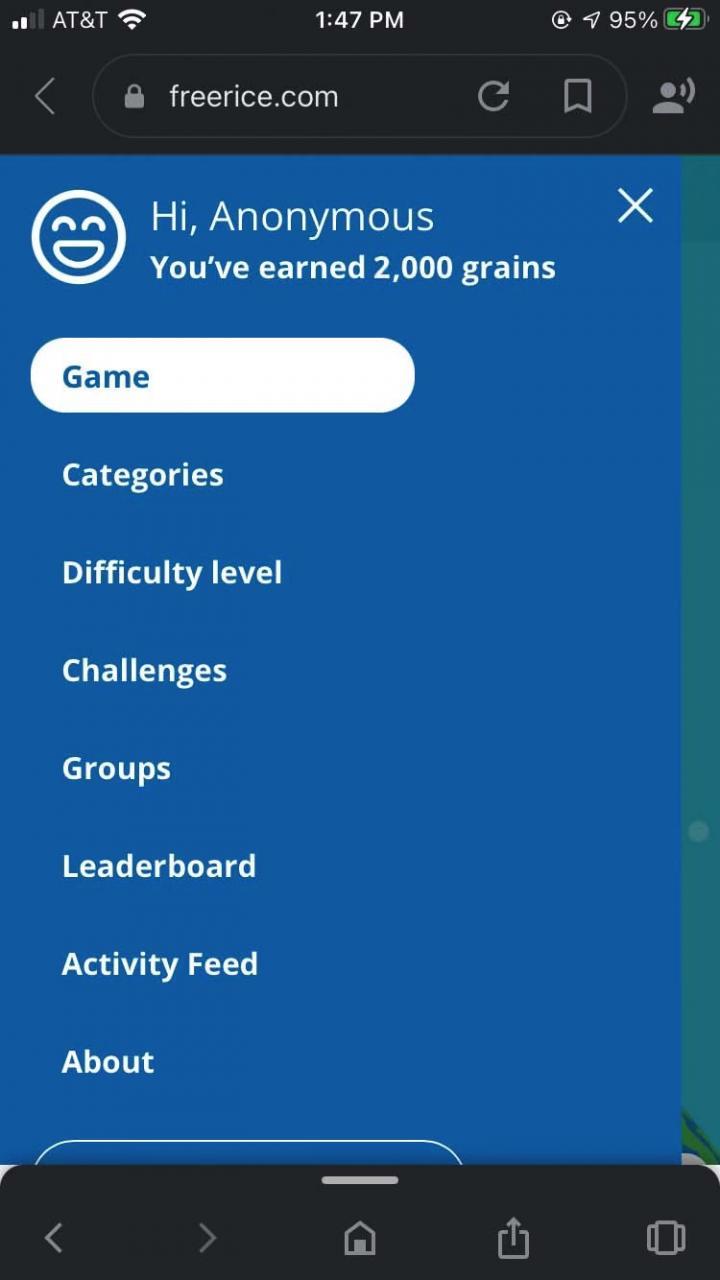Tap the Anonymous profile avatar

point(79,237)
